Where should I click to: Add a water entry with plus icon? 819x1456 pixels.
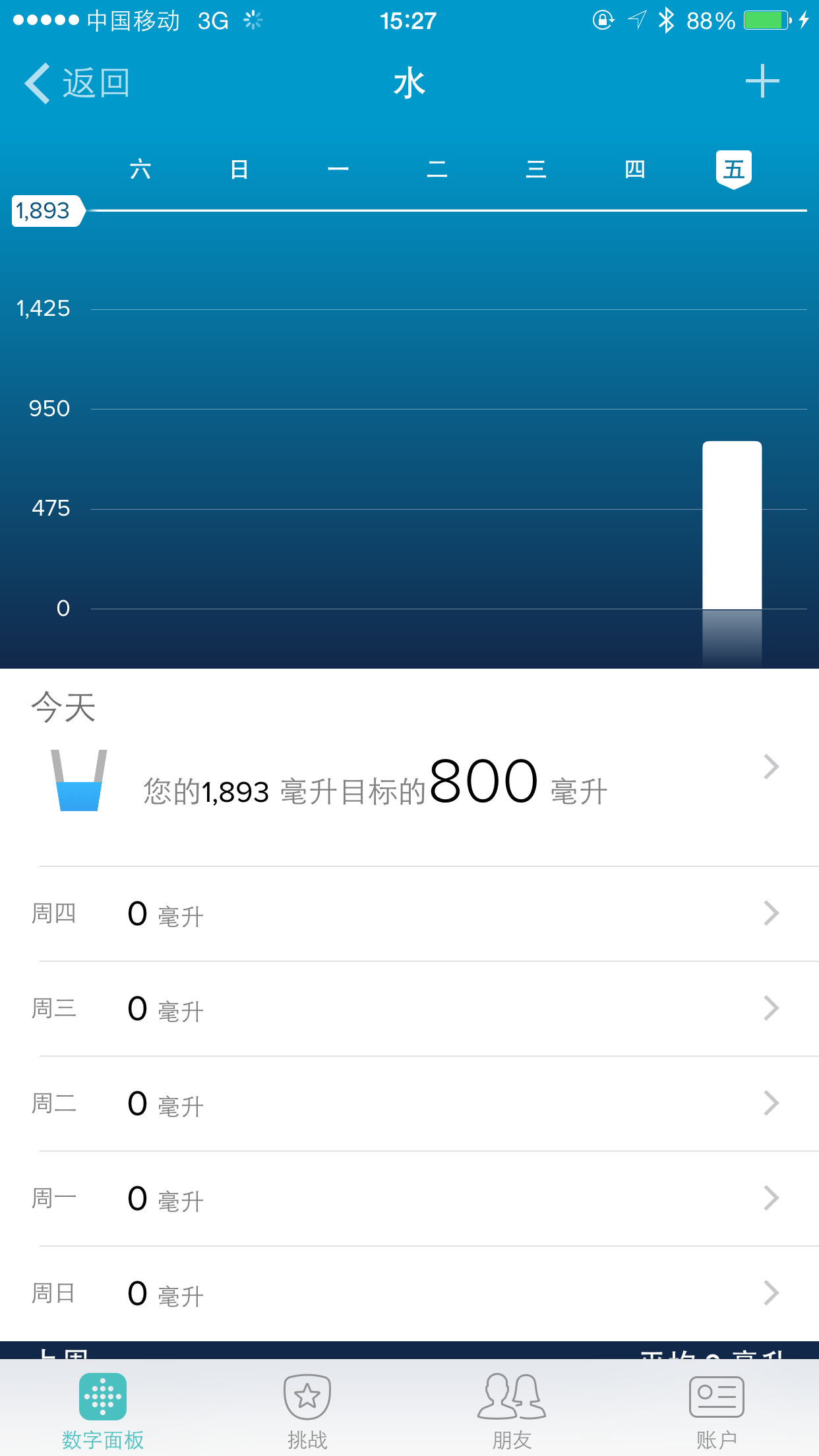[762, 81]
